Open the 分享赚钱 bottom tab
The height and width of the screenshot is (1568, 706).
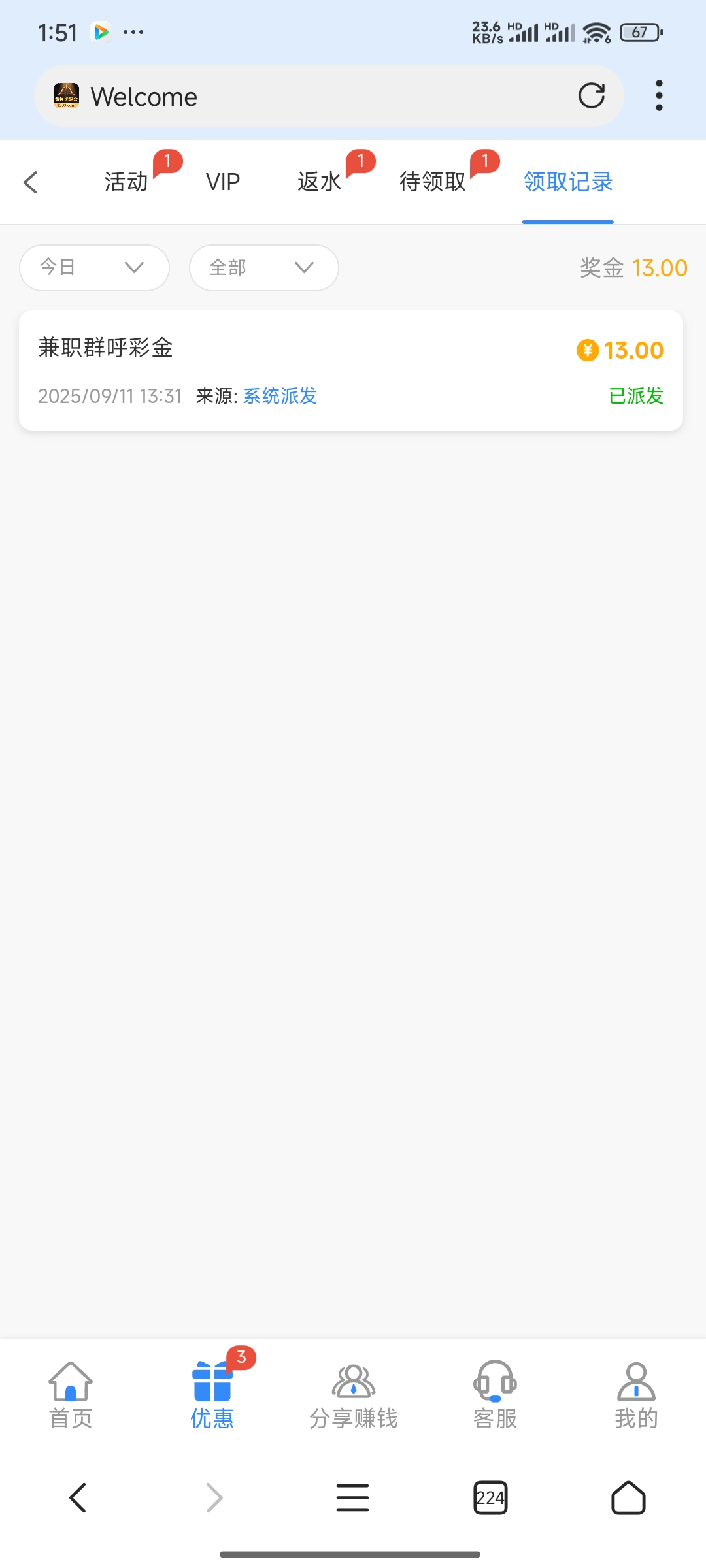click(x=353, y=1395)
